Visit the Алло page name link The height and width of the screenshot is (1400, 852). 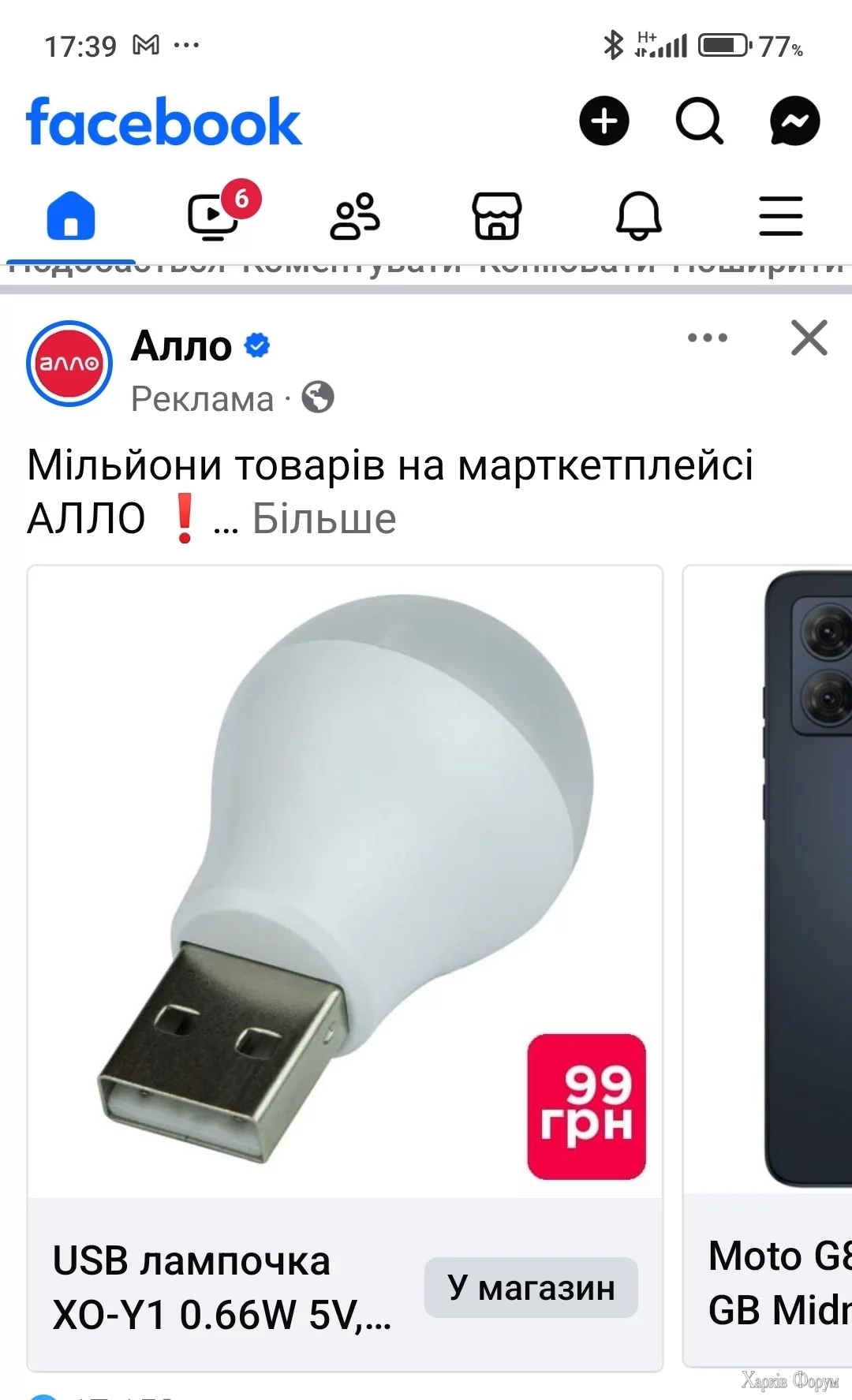(181, 346)
